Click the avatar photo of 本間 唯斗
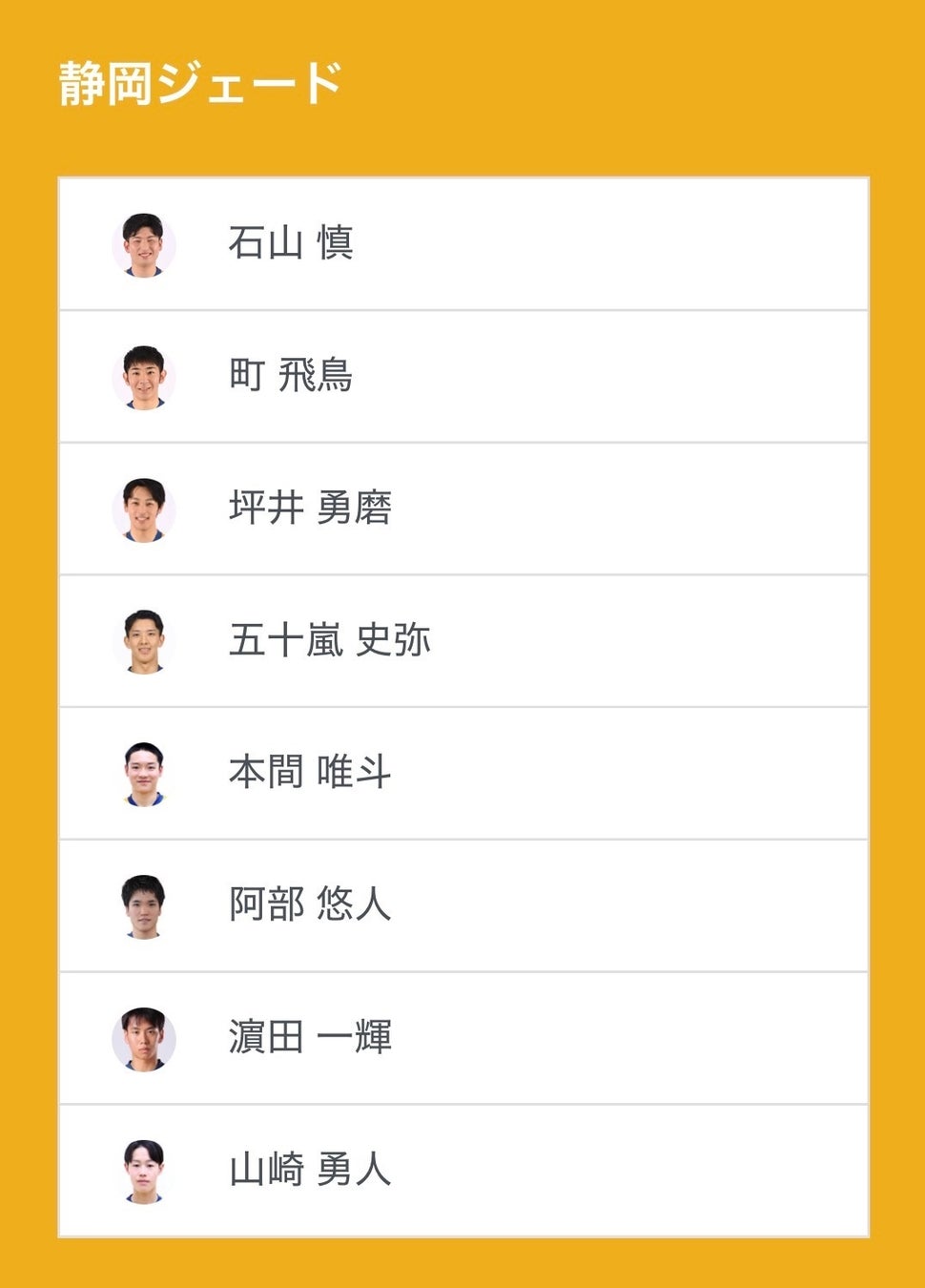Viewport: 925px width, 1288px height. (x=145, y=774)
